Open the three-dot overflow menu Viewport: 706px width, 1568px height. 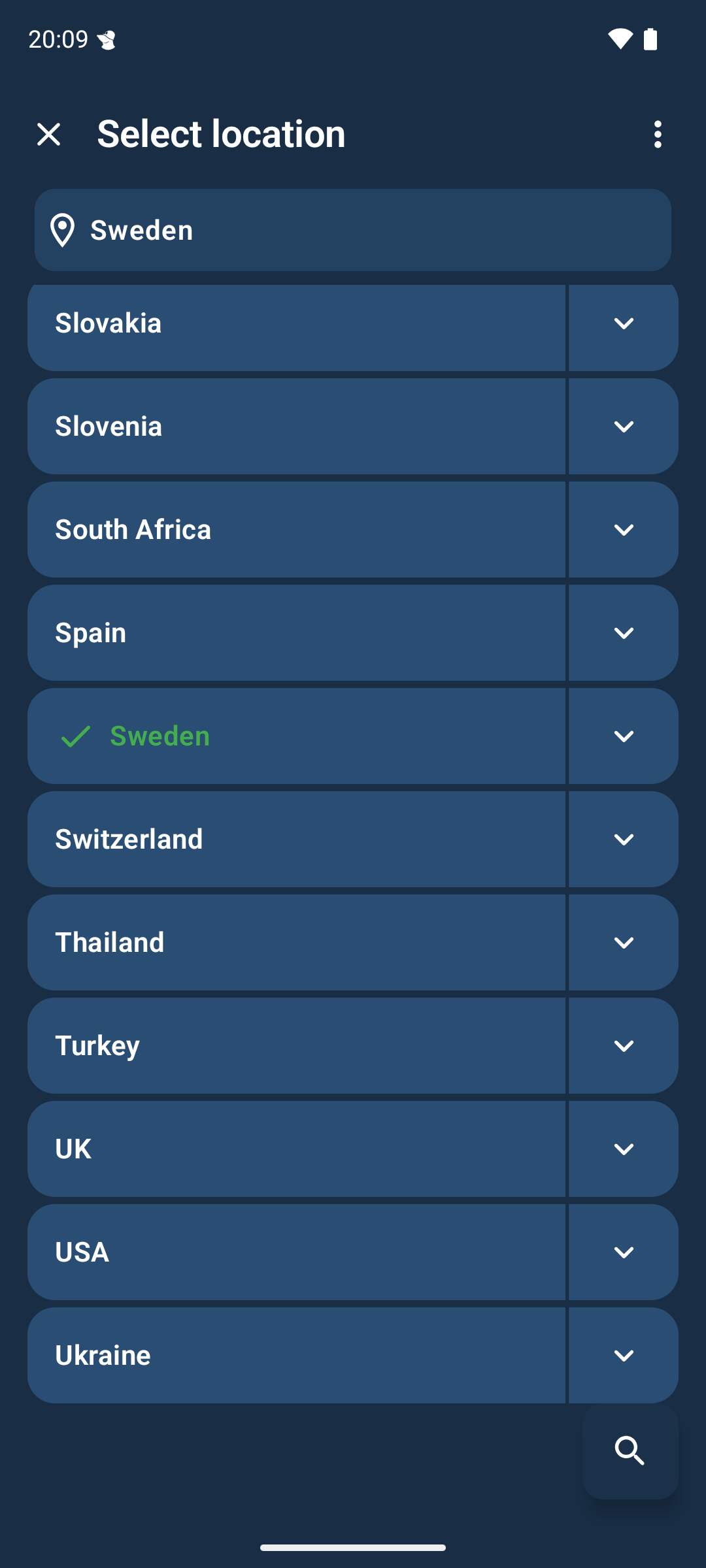(x=656, y=134)
